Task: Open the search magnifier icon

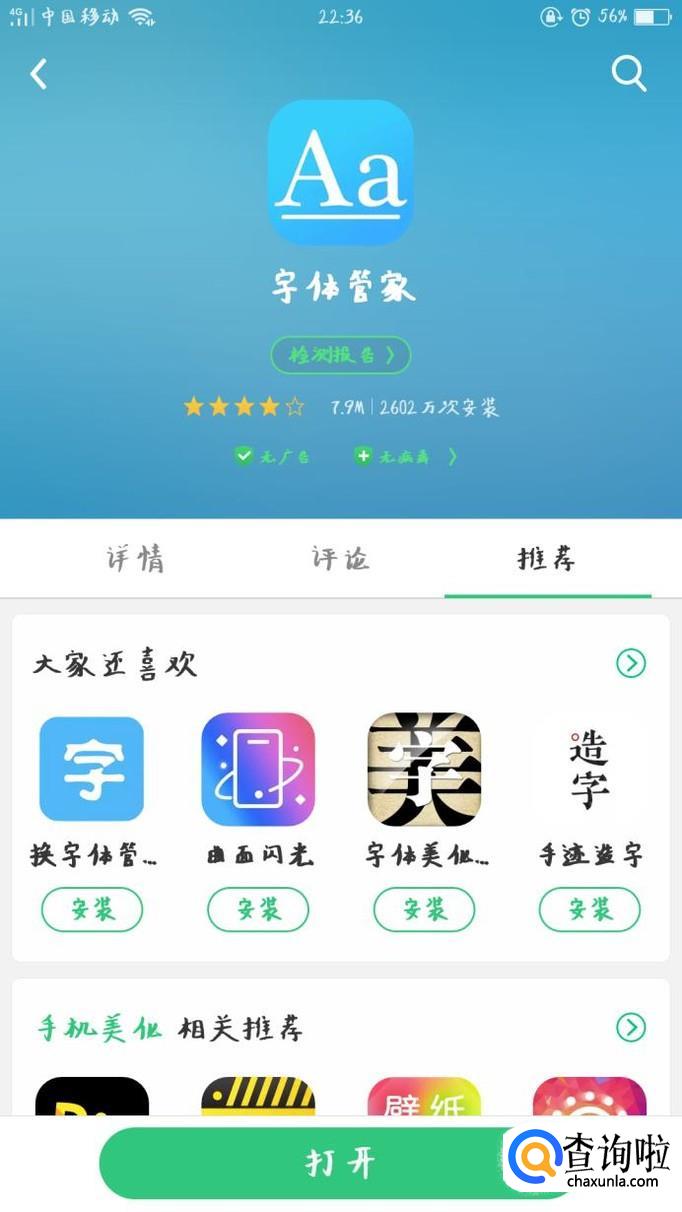Action: (628, 73)
